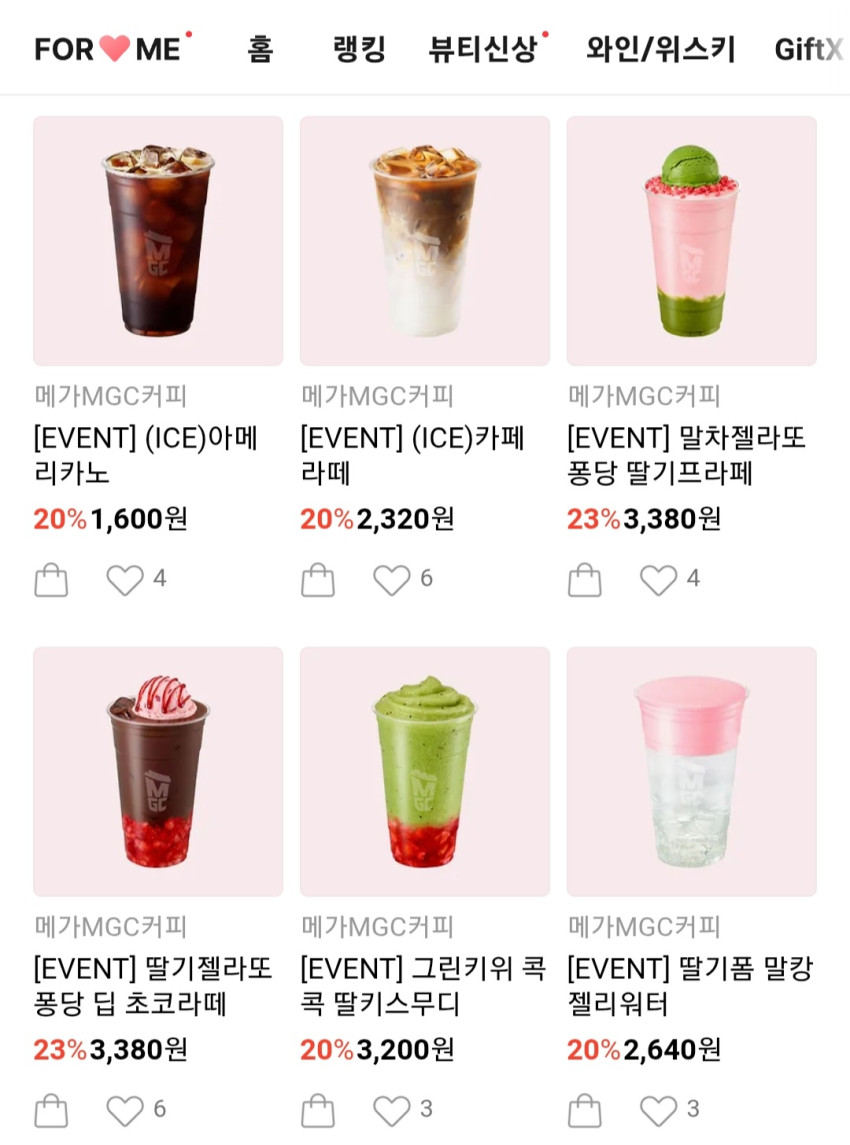
Task: Switch to the 홈 tab
Action: pyautogui.click(x=260, y=49)
